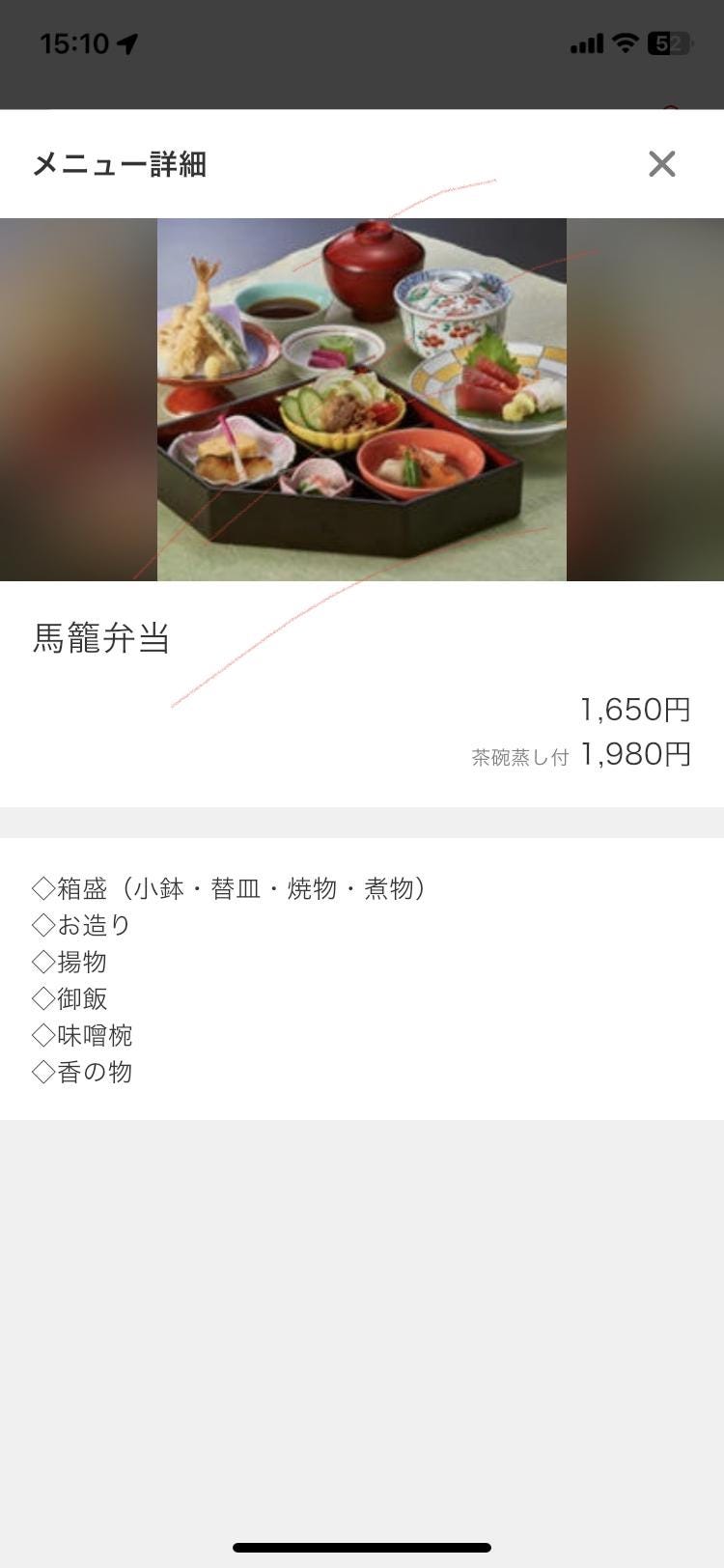The height and width of the screenshot is (1568, 724).
Task: Close the メニュー詳細 dialog
Action: [x=661, y=164]
